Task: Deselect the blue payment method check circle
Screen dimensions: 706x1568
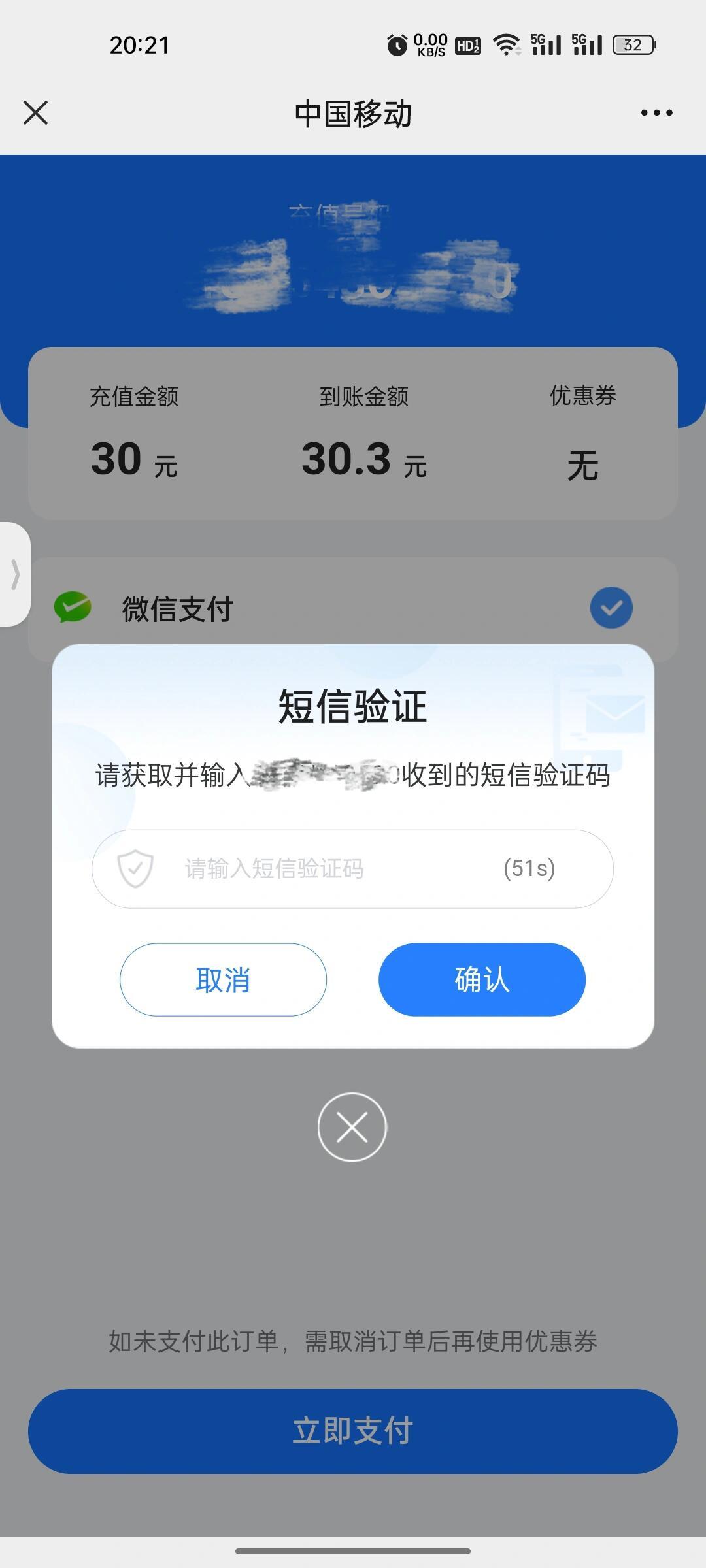Action: [611, 607]
